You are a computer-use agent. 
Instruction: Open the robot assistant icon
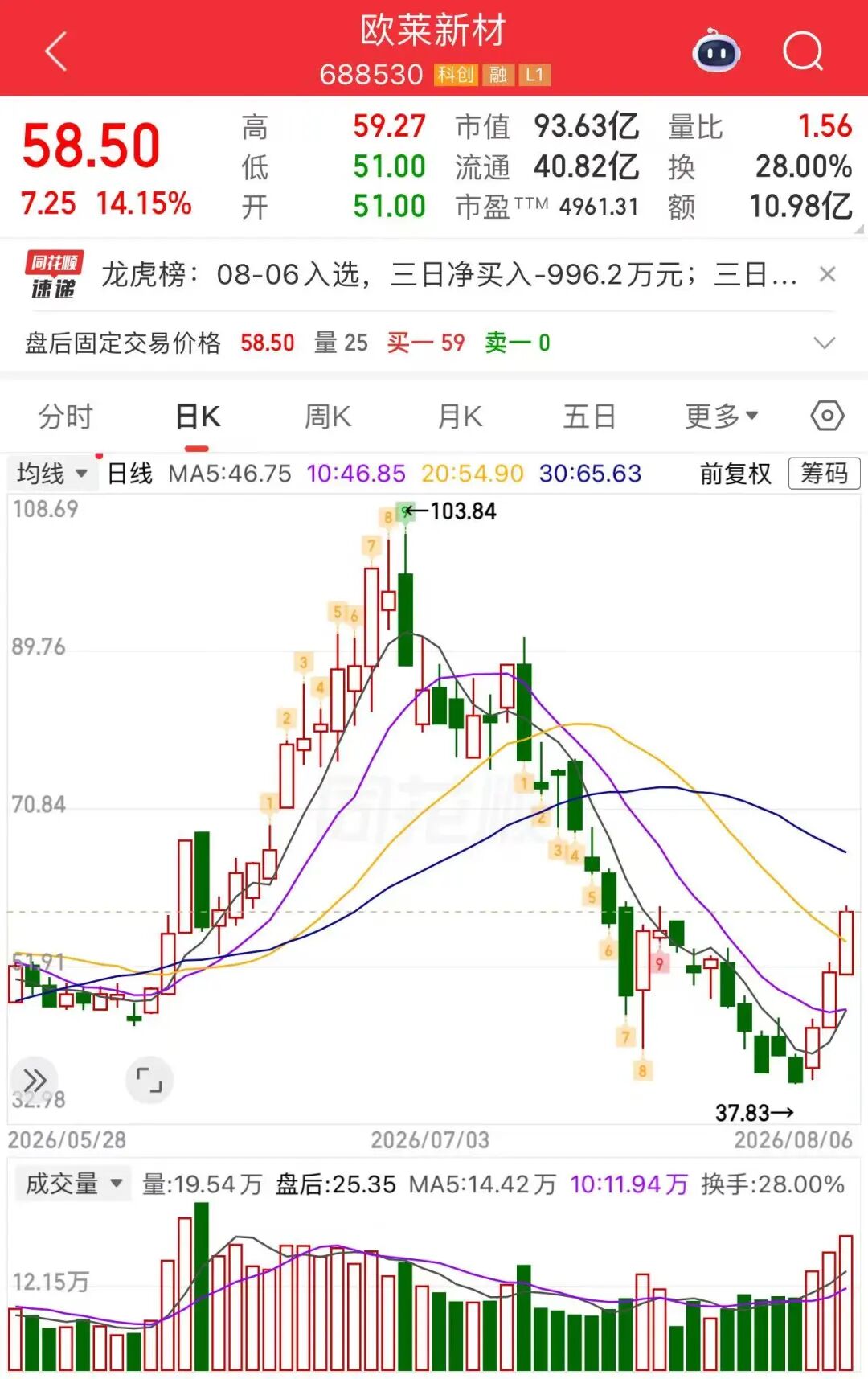tap(716, 51)
